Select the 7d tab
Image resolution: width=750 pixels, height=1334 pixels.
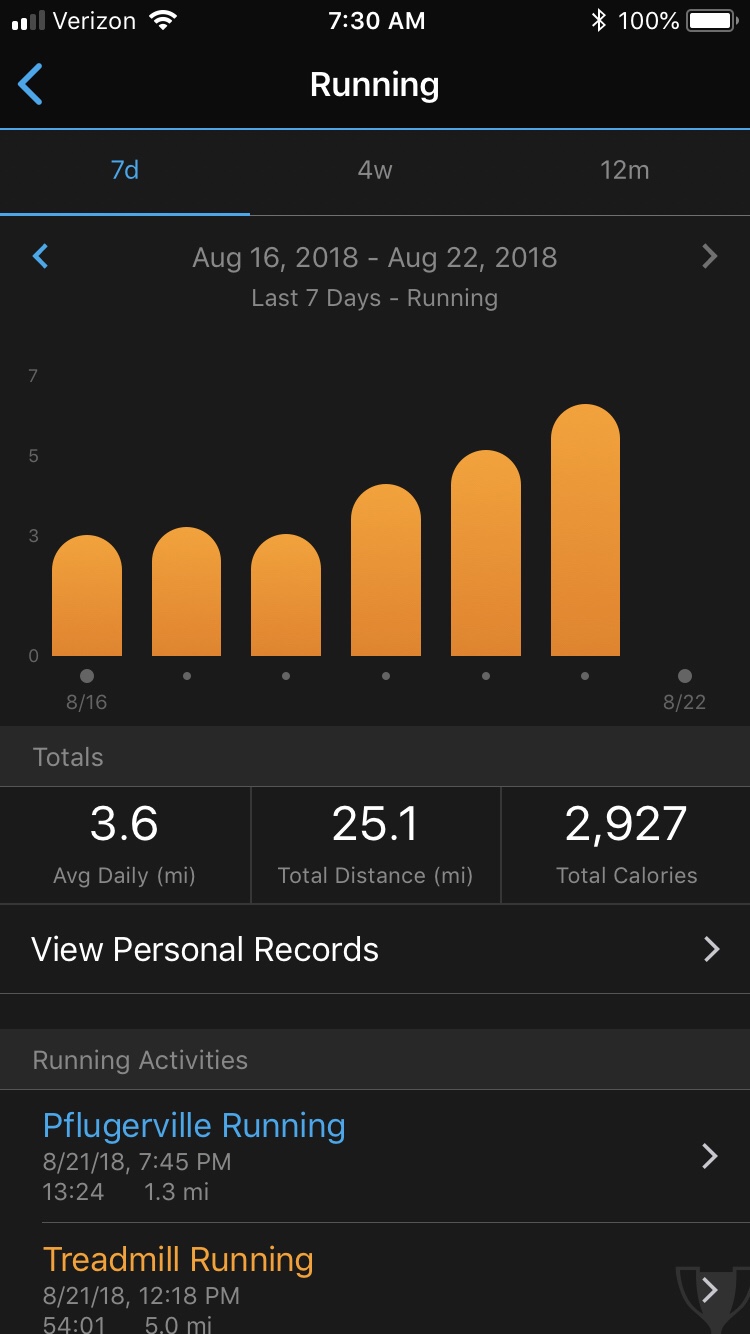click(125, 171)
